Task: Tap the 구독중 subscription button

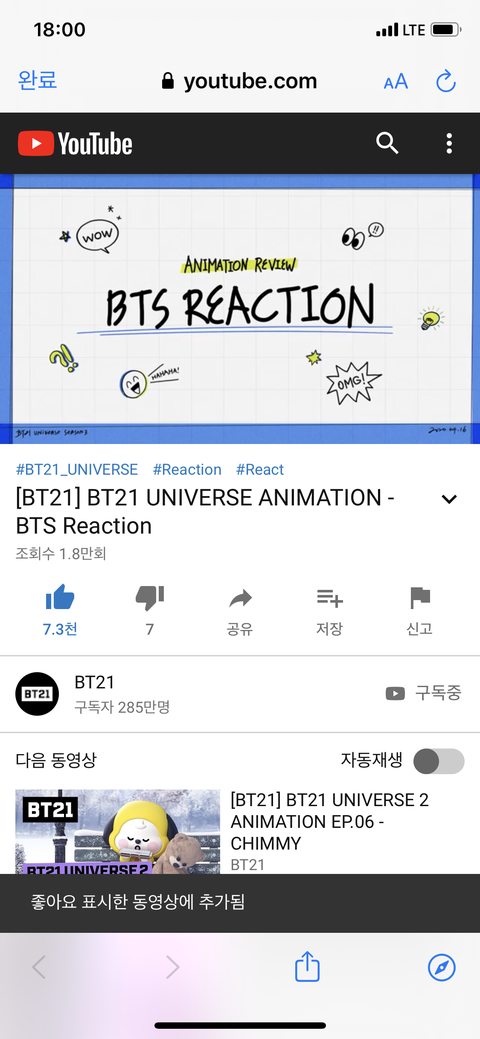Action: (x=424, y=693)
